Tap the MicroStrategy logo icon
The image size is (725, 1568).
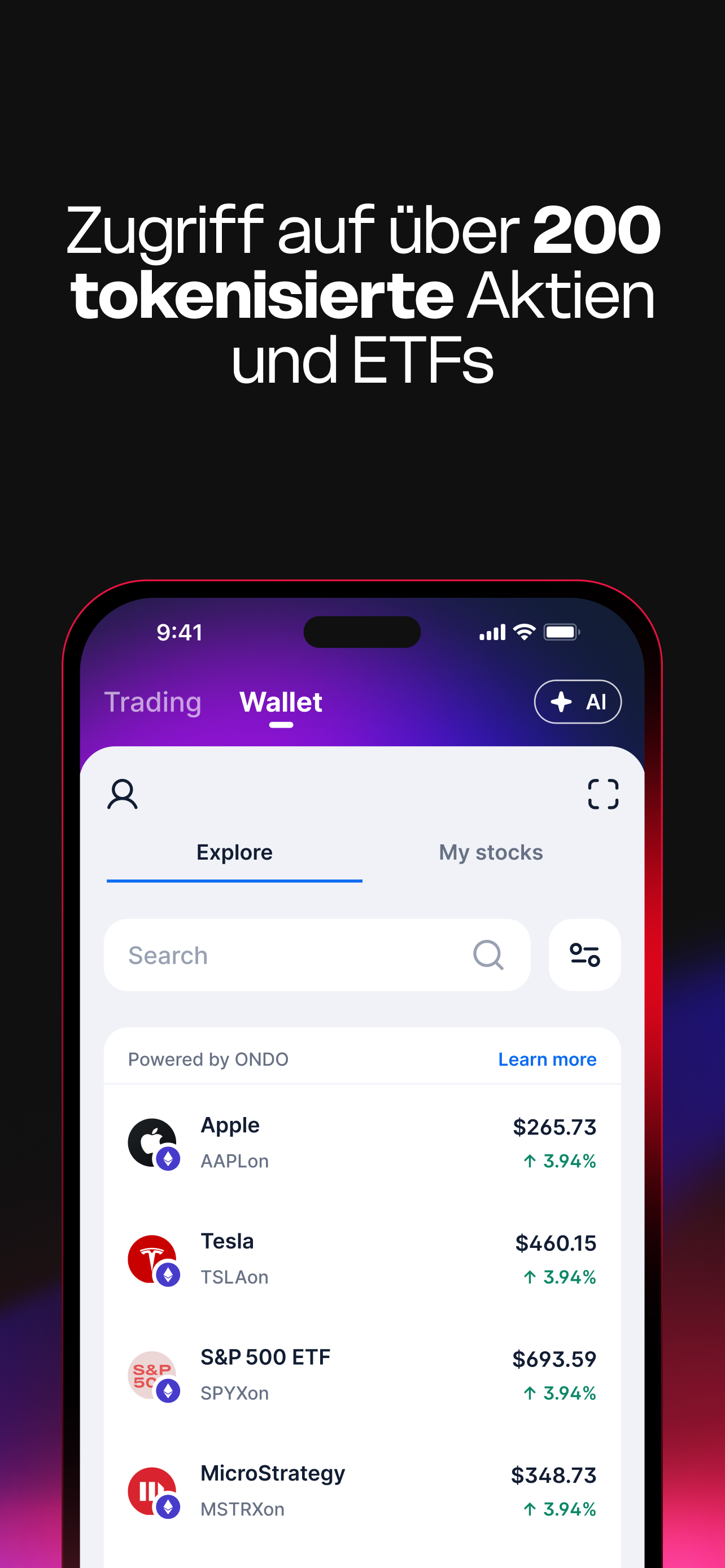tap(151, 1492)
